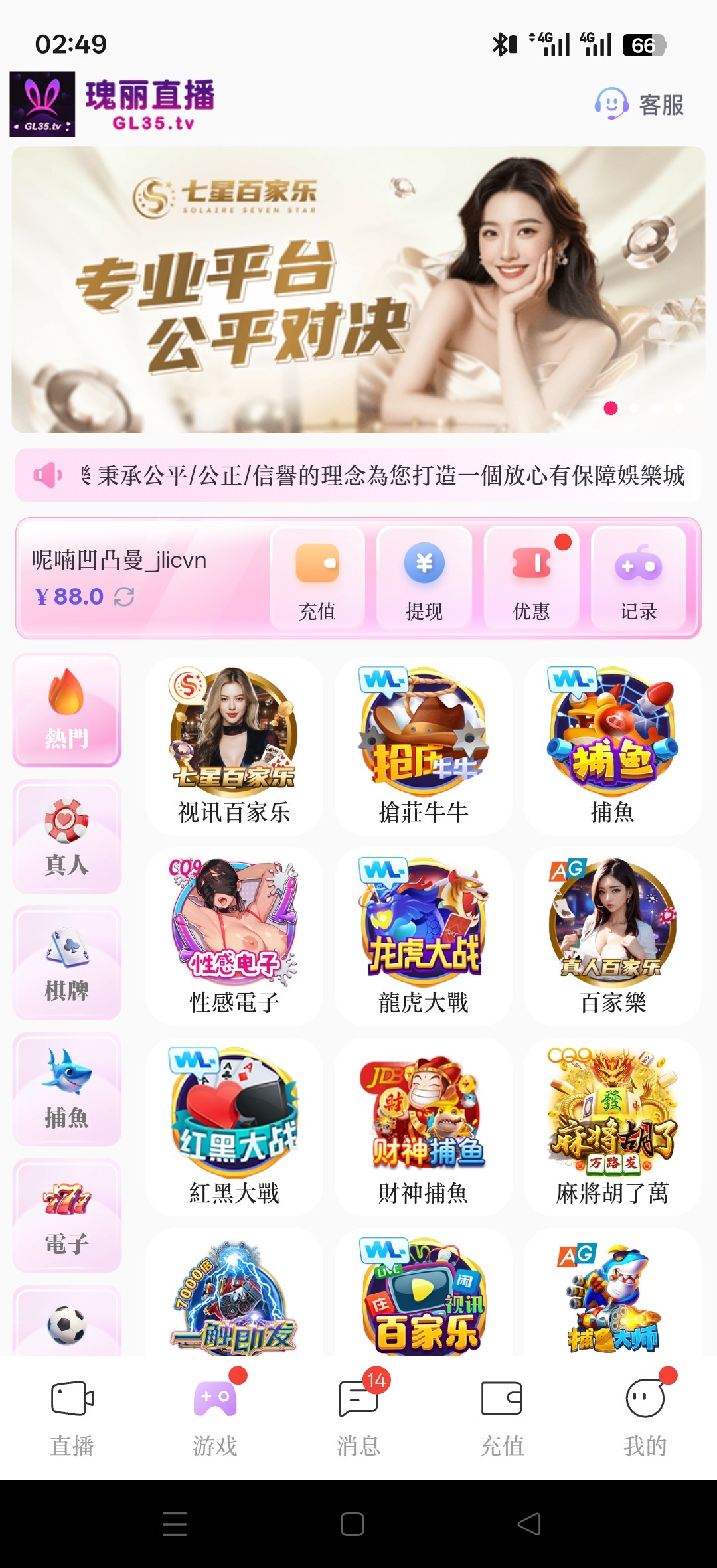Open the 搶莊牛牛 game
Screen dimensions: 717x1568
pos(424,746)
